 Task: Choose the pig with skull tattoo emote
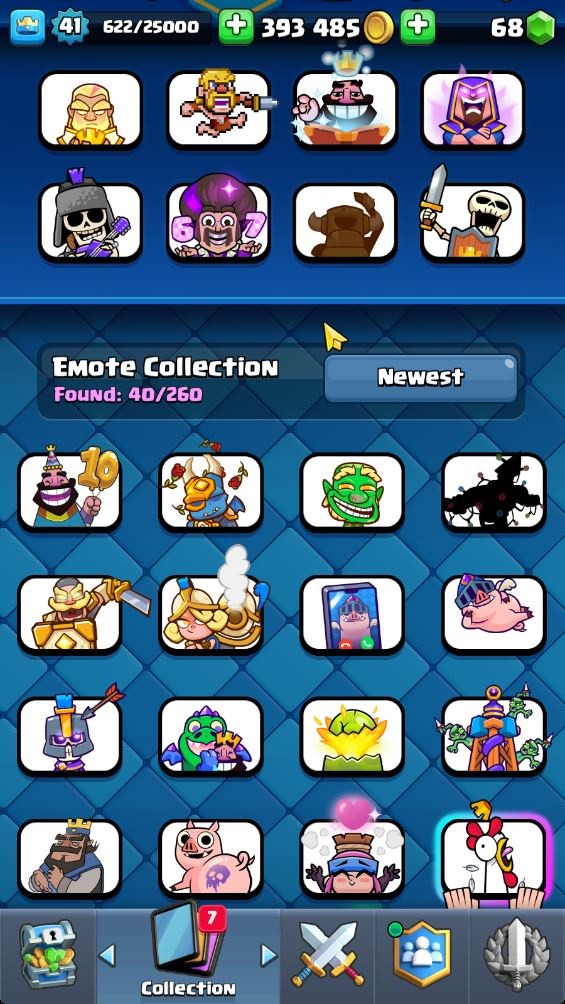point(211,858)
